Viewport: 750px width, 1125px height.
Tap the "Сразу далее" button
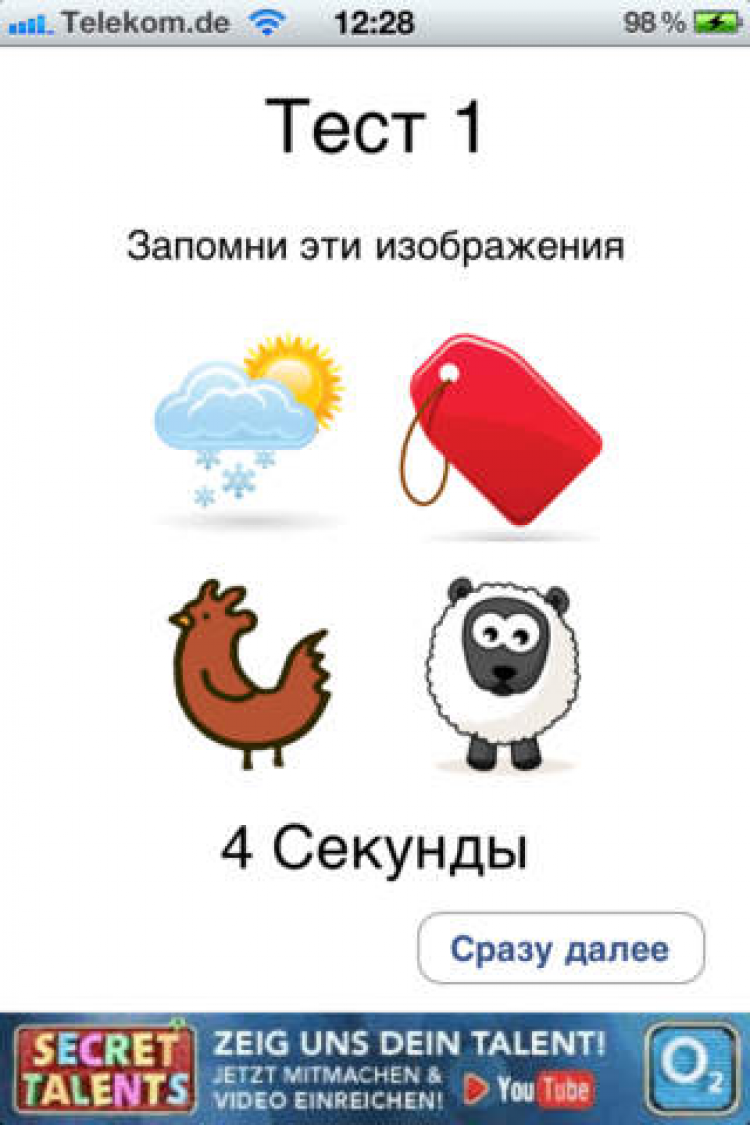pos(560,948)
